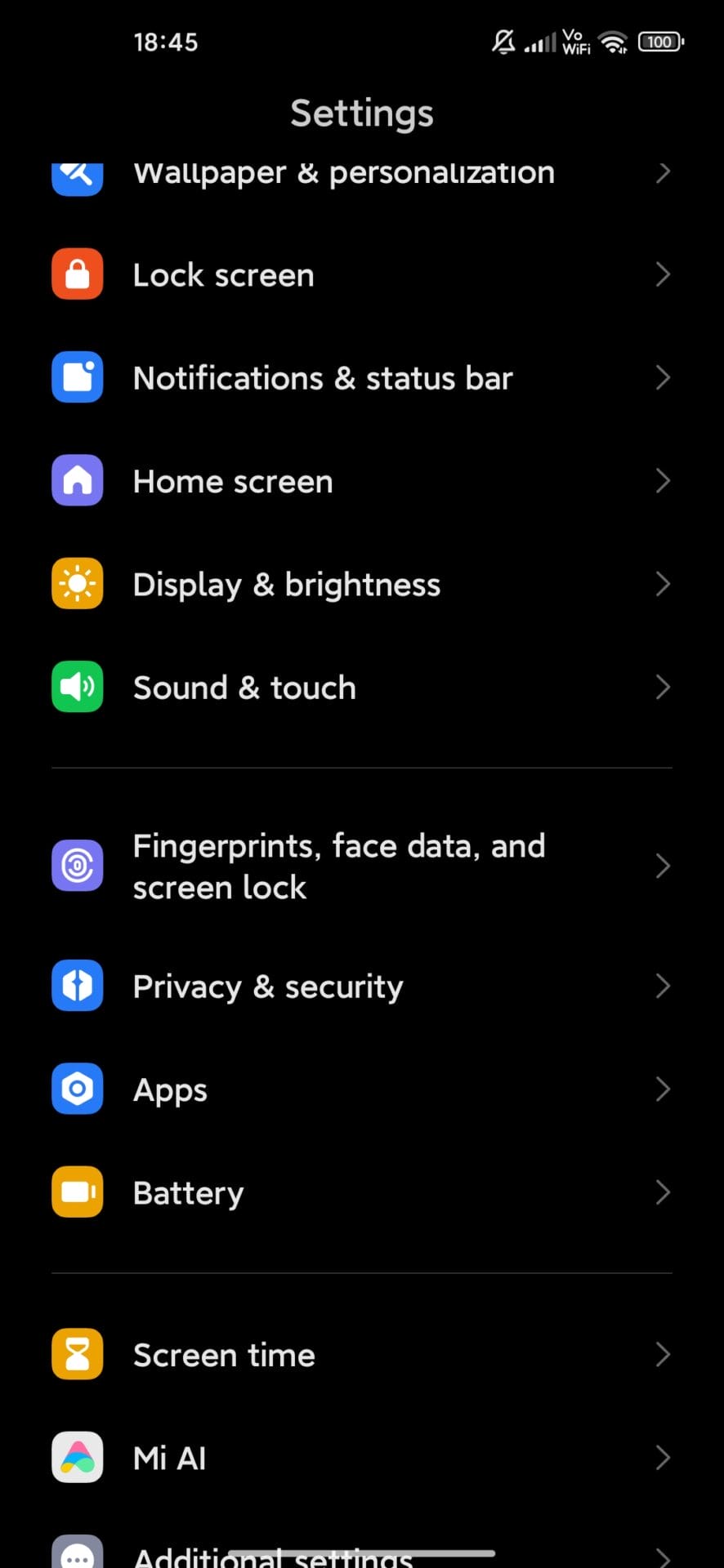The width and height of the screenshot is (724, 1568).
Task: Select Display & brightness
Action: click(x=286, y=585)
